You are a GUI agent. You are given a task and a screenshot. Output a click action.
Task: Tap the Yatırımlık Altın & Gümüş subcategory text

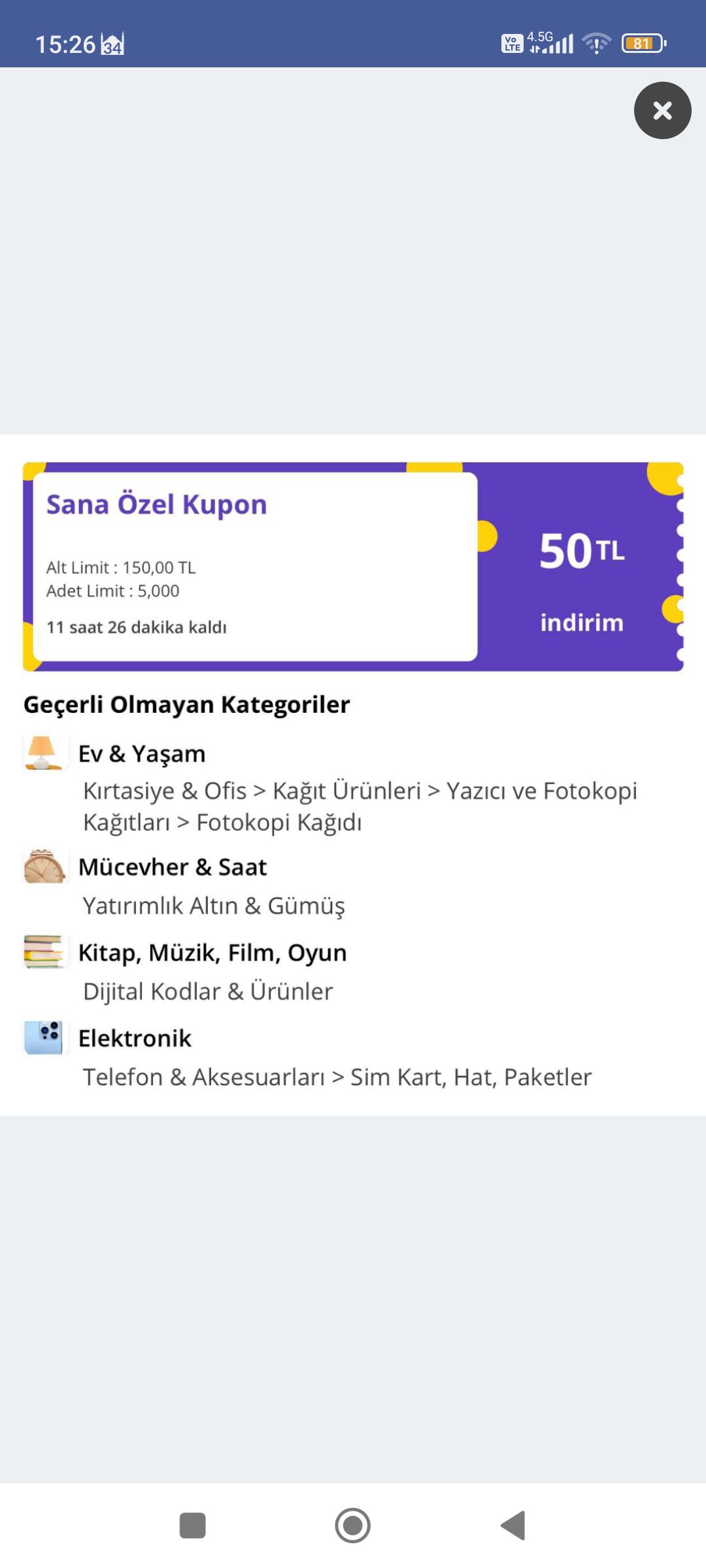pos(214,906)
